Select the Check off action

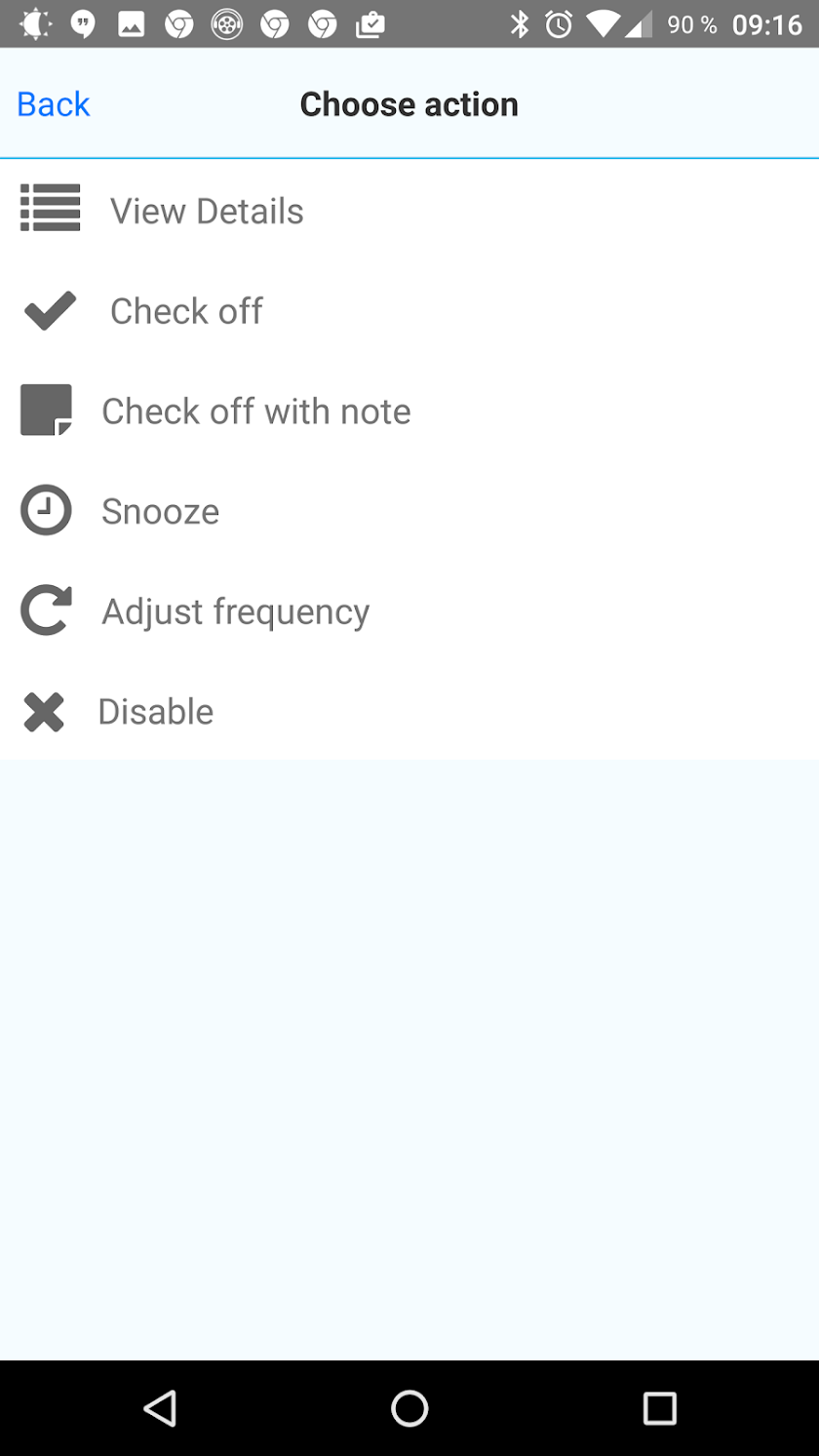tap(185, 311)
